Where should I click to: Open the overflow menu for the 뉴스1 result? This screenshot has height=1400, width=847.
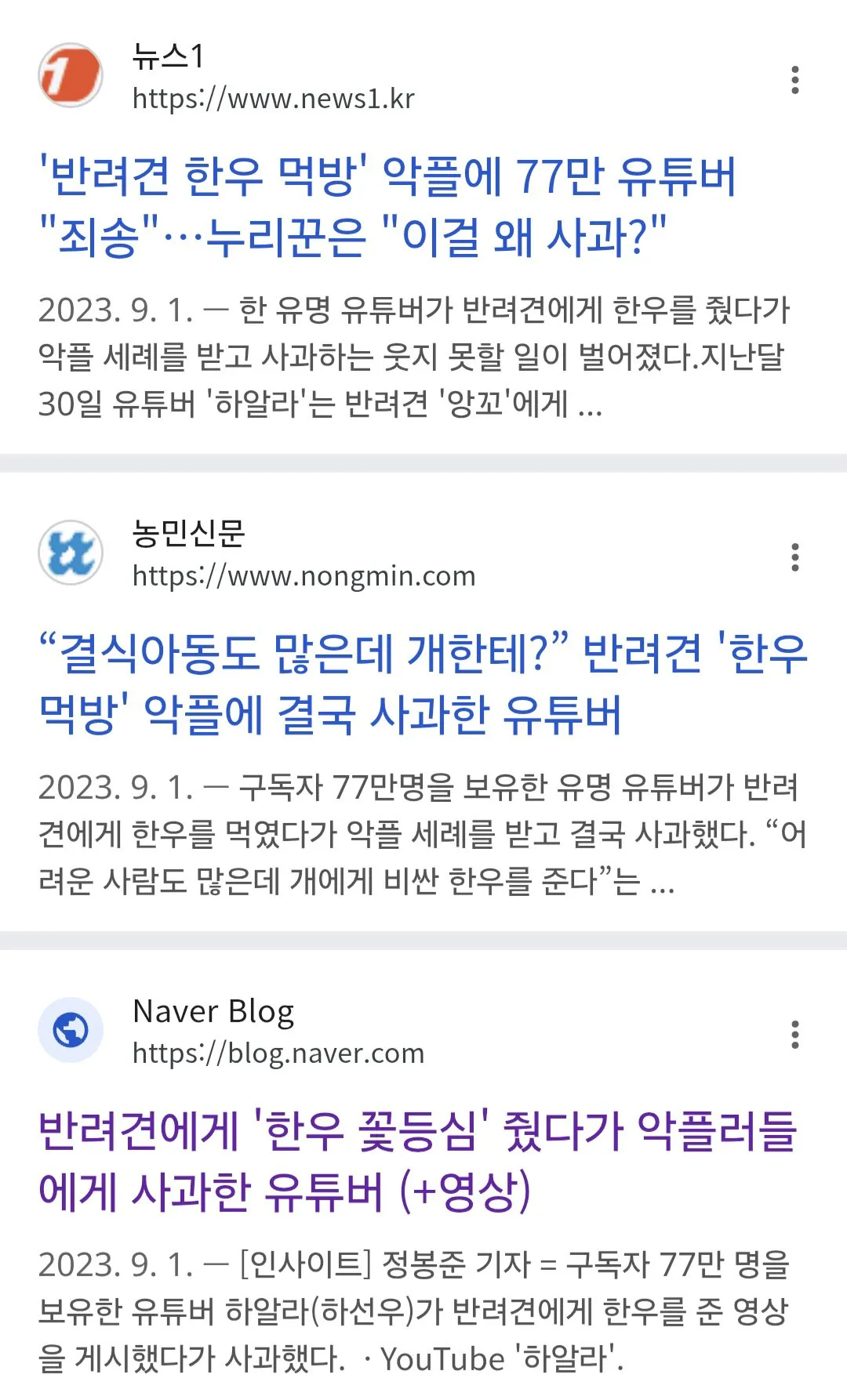click(794, 80)
